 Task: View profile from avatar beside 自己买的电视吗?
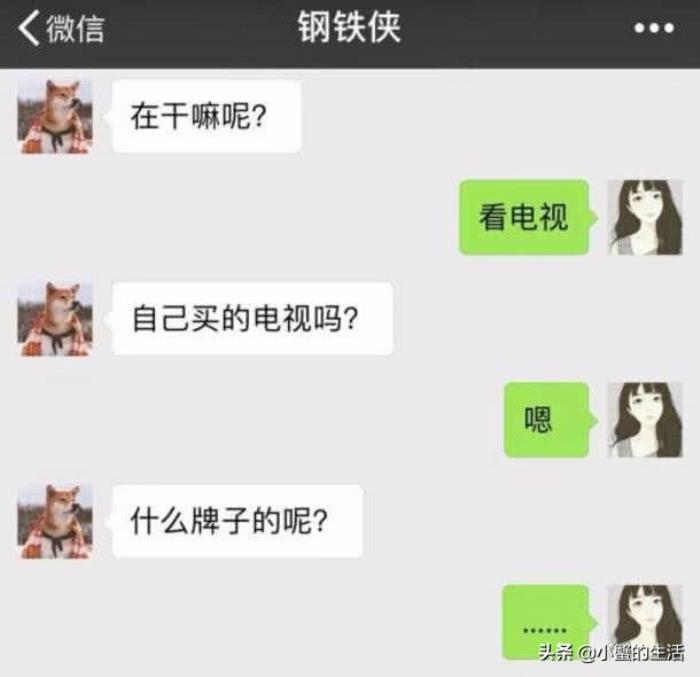[x=55, y=319]
